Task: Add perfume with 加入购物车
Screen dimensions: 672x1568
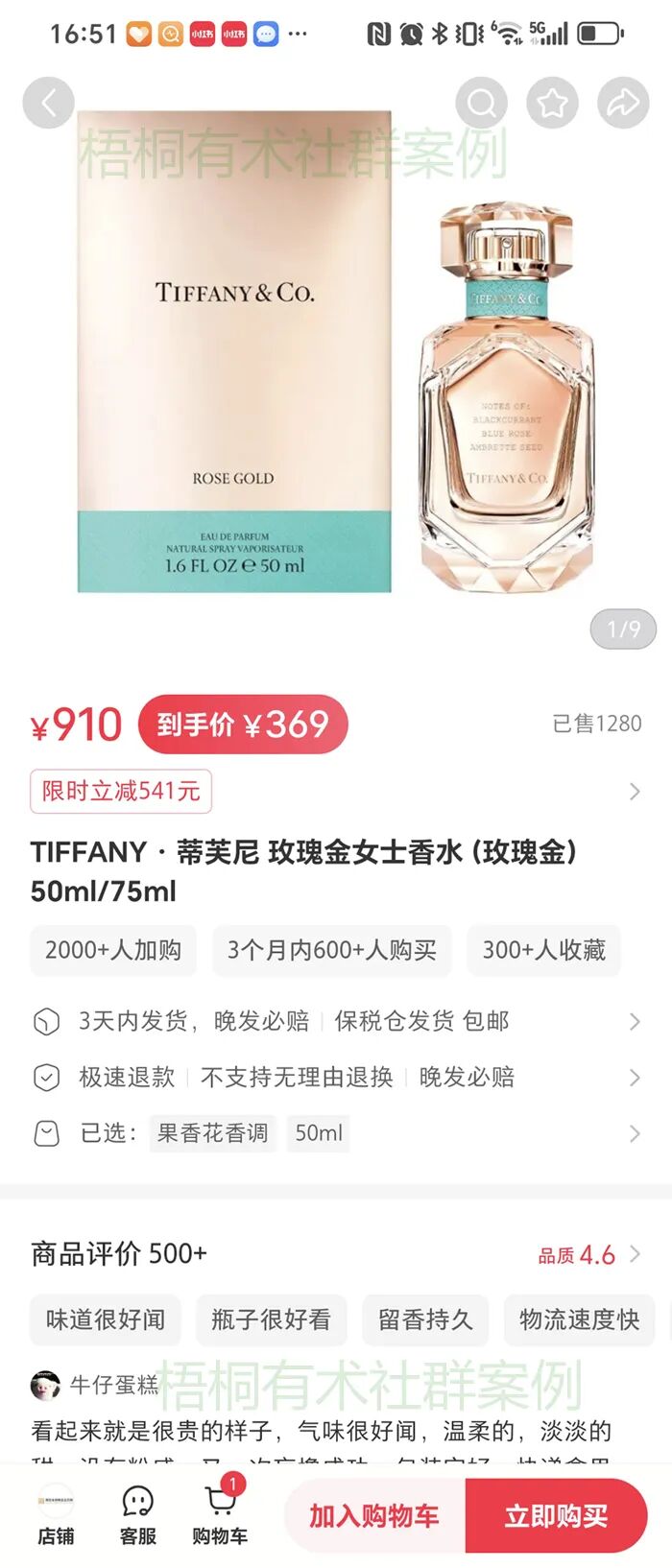Action: click(x=374, y=1515)
